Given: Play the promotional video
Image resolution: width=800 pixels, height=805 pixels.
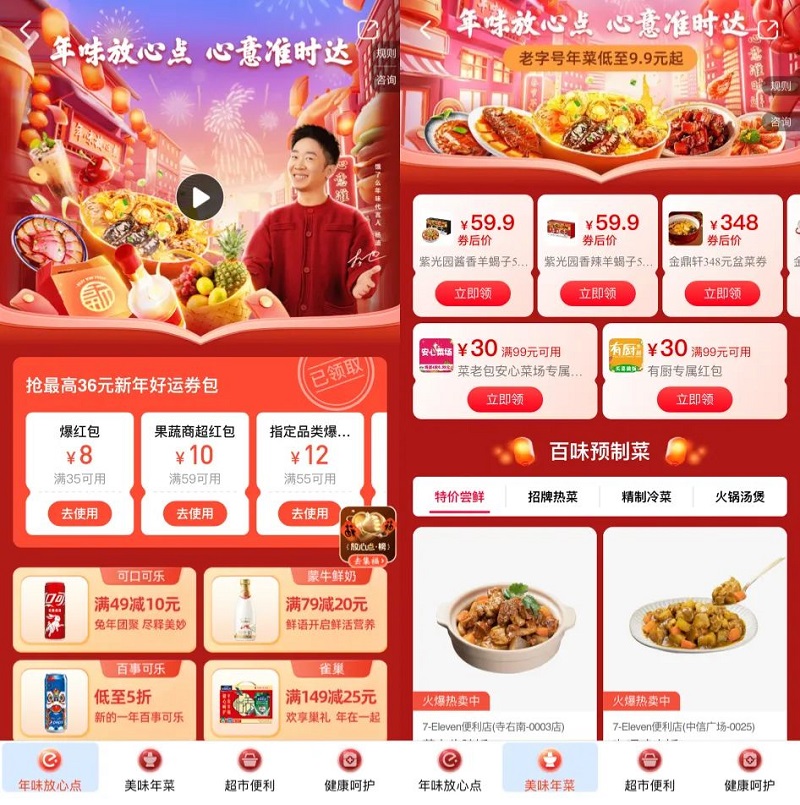Looking at the screenshot, I should [x=200, y=197].
